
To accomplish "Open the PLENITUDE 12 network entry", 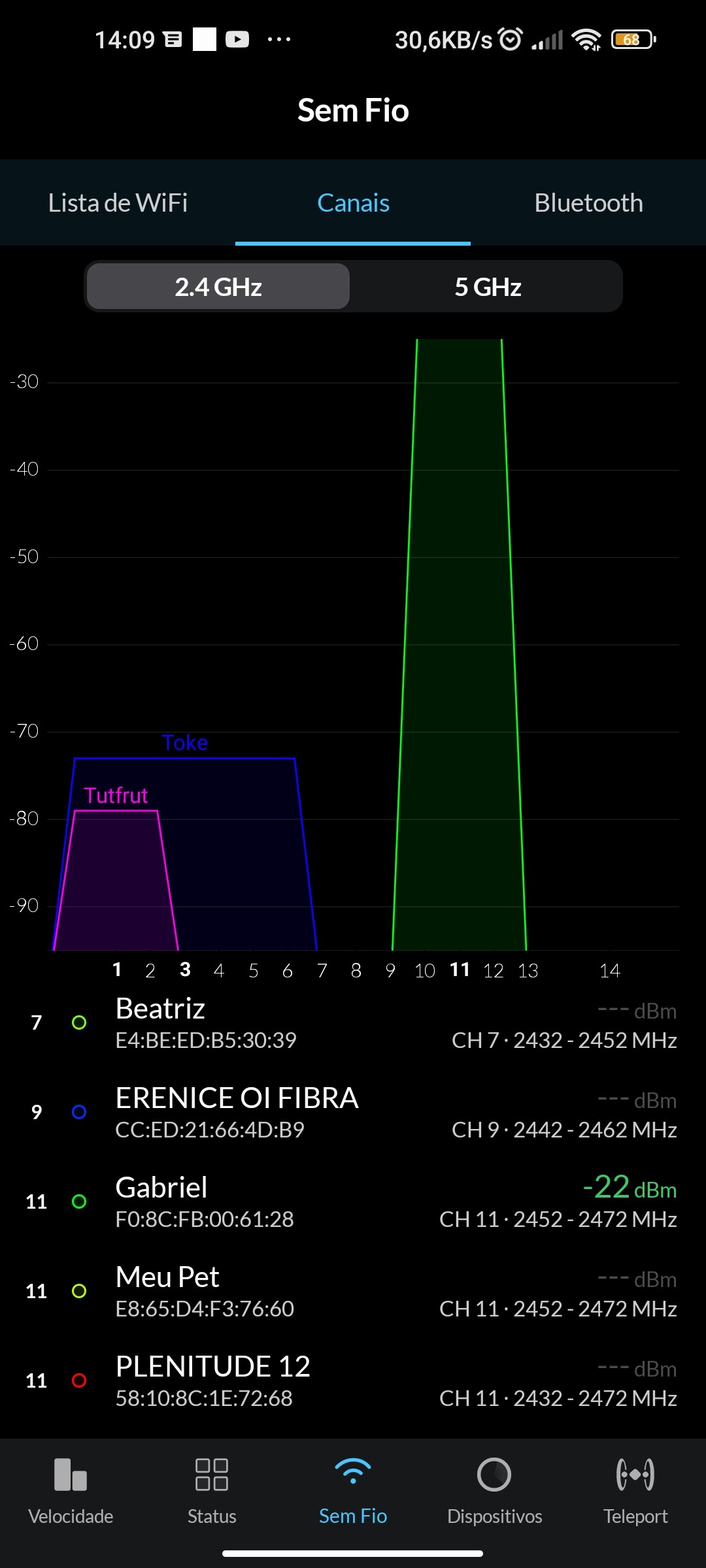I will [x=353, y=1381].
